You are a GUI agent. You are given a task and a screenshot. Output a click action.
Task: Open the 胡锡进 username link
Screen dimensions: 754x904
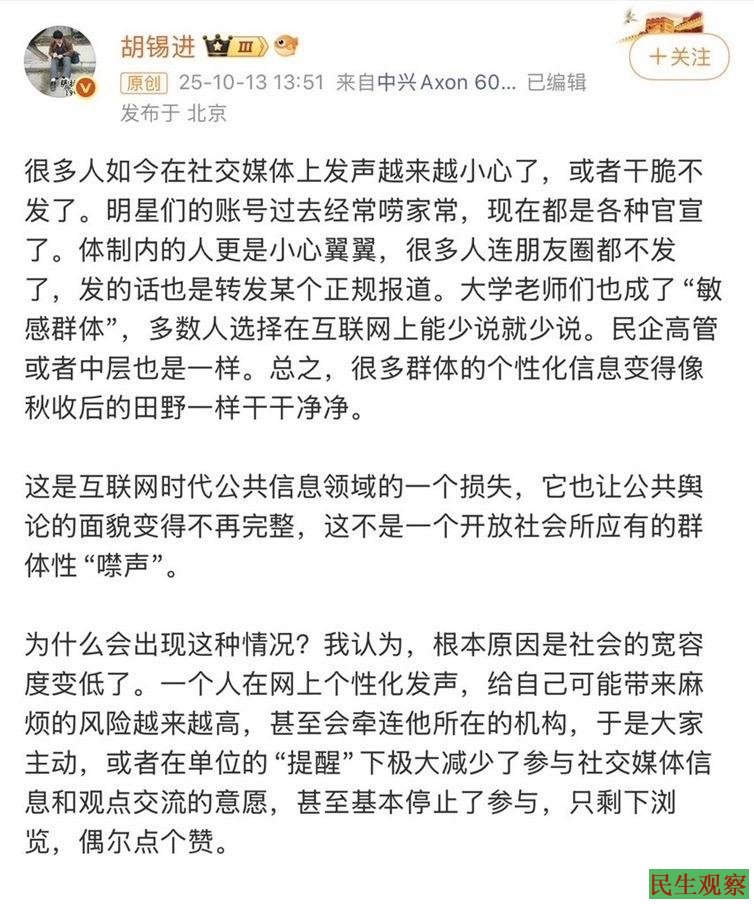[157, 46]
